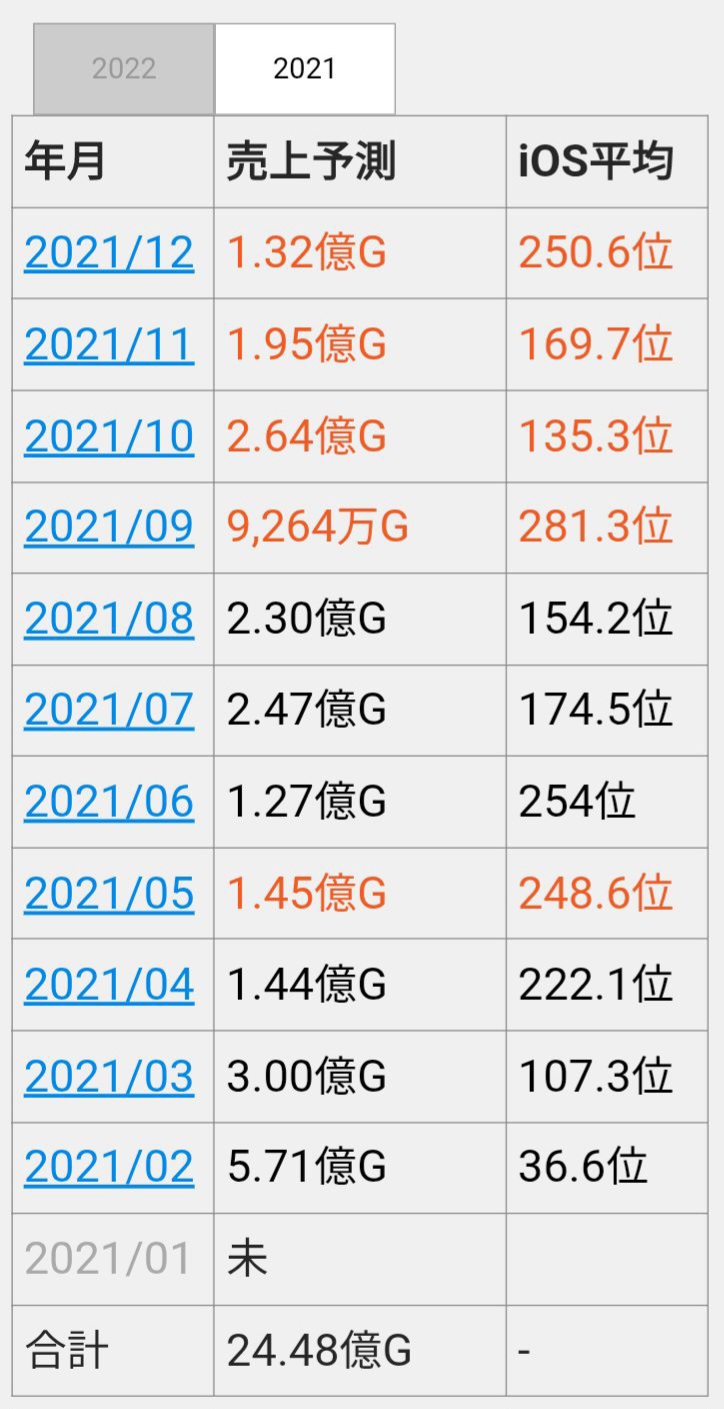Go to the 2021/07 page
The image size is (724, 1409).
coord(109,710)
